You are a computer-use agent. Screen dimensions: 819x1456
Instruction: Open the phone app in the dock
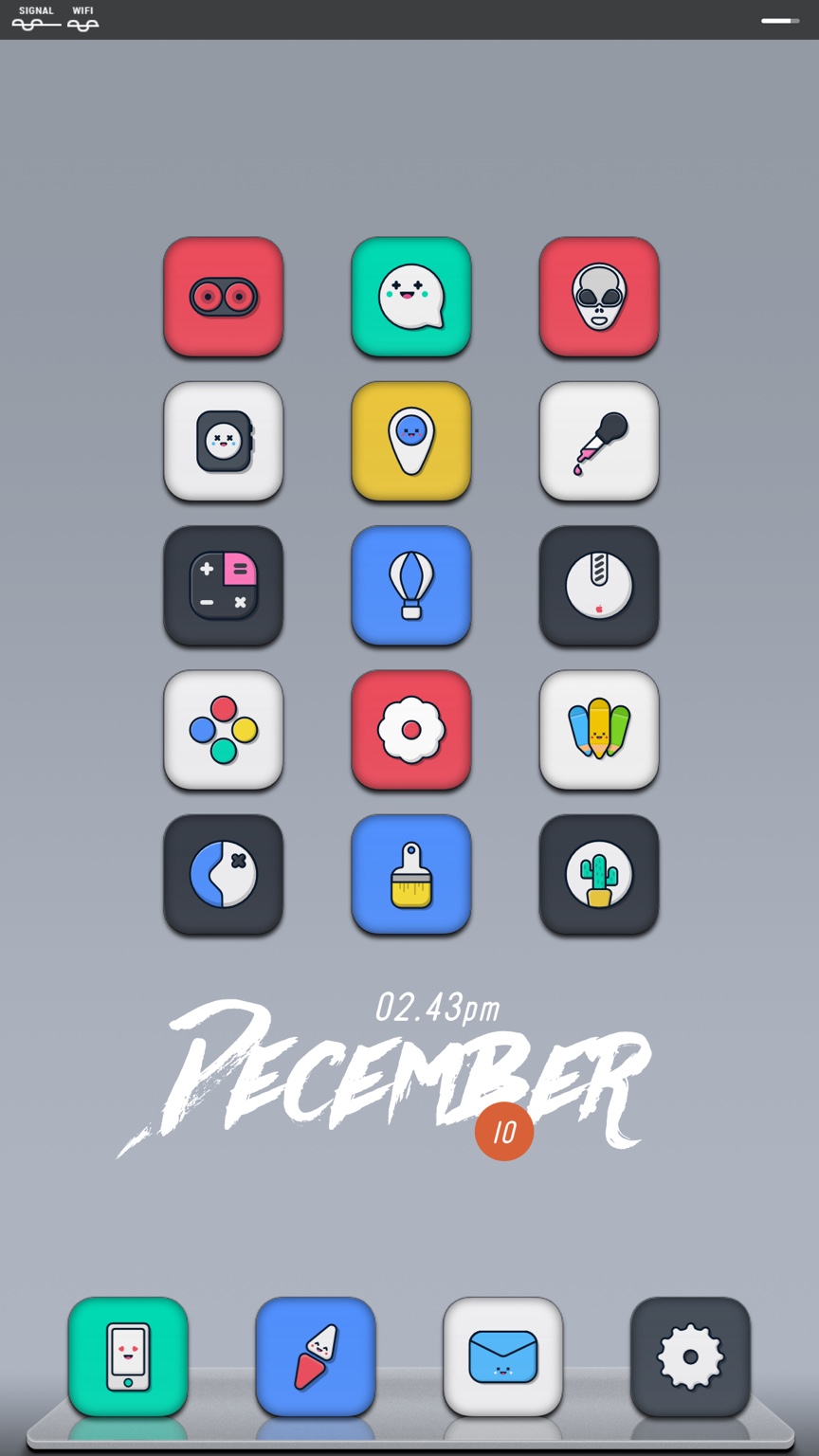[128, 1356]
